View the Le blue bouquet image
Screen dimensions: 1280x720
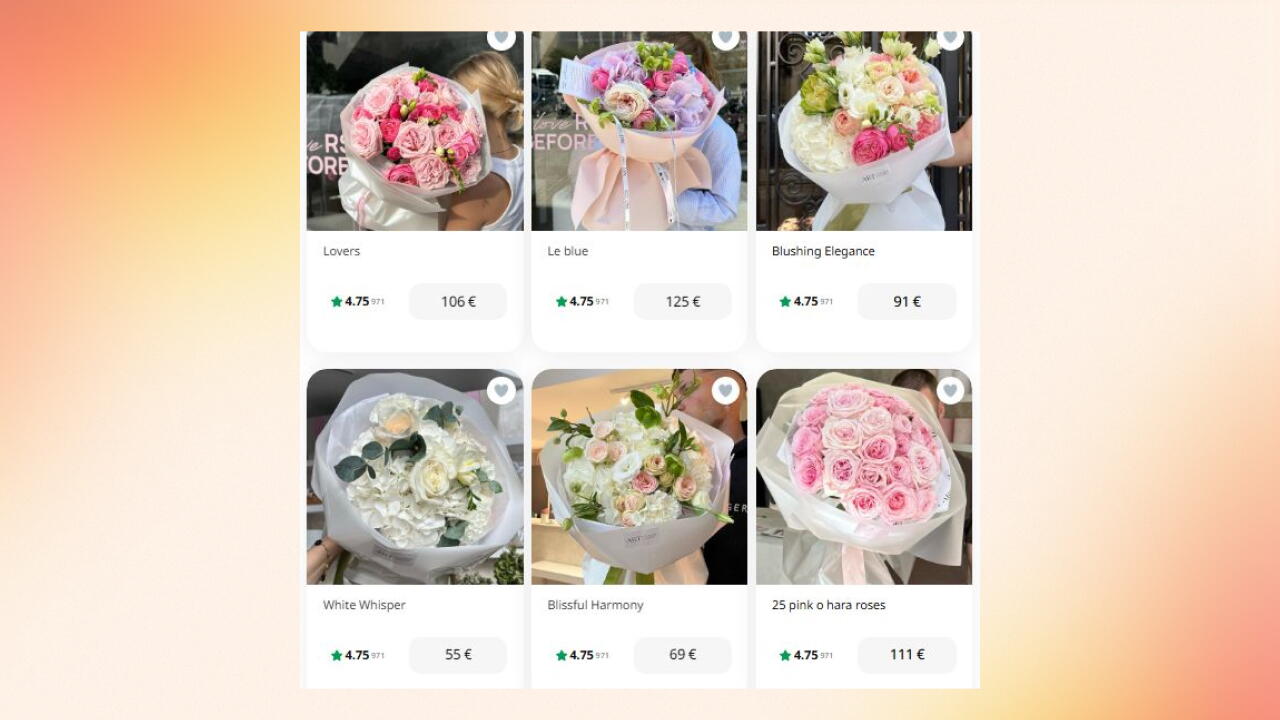639,135
